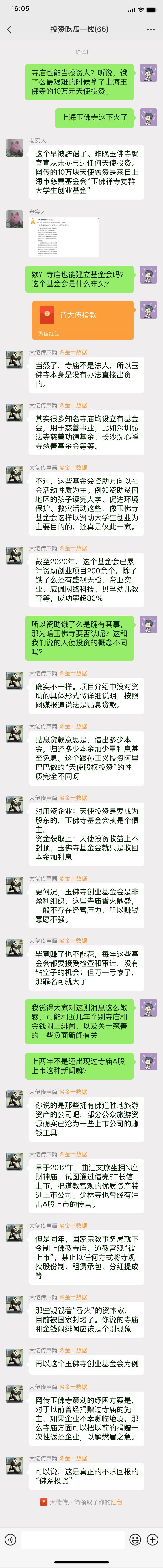Open the group chat overflow menu
This screenshot has width=163, height=1568.
(151, 29)
